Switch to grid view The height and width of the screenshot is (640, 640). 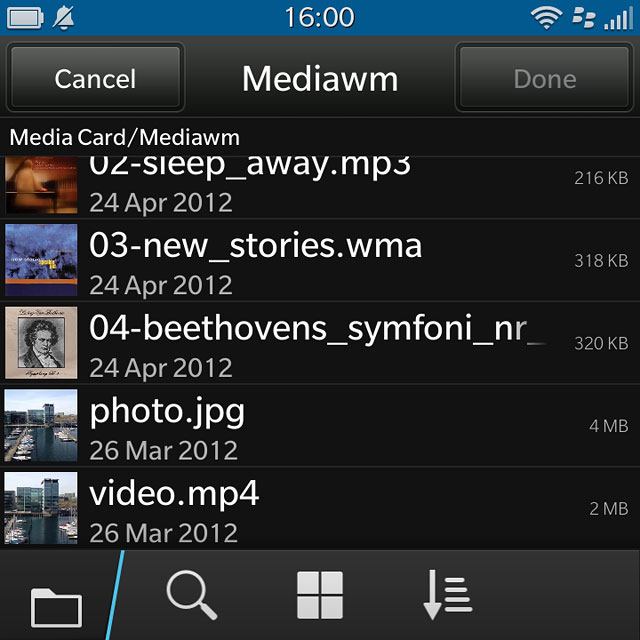point(320,596)
